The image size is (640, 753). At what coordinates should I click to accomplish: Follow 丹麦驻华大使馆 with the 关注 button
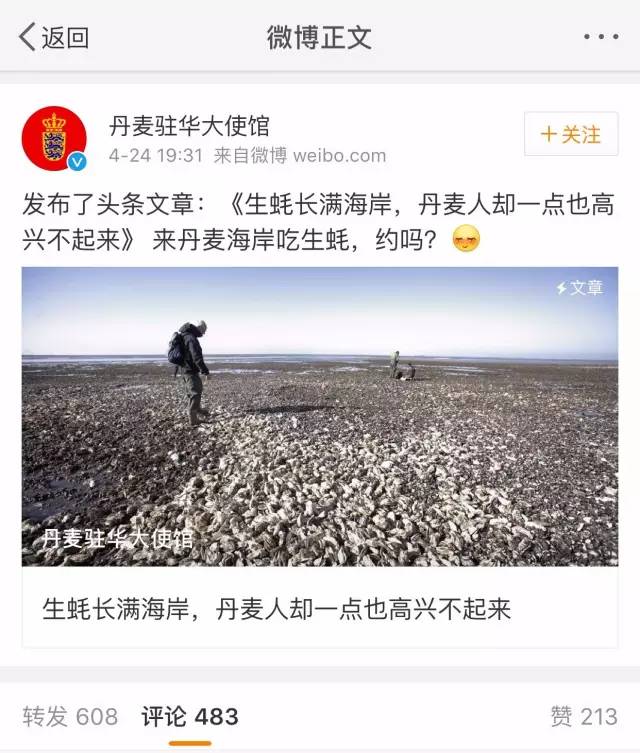[x=571, y=134]
